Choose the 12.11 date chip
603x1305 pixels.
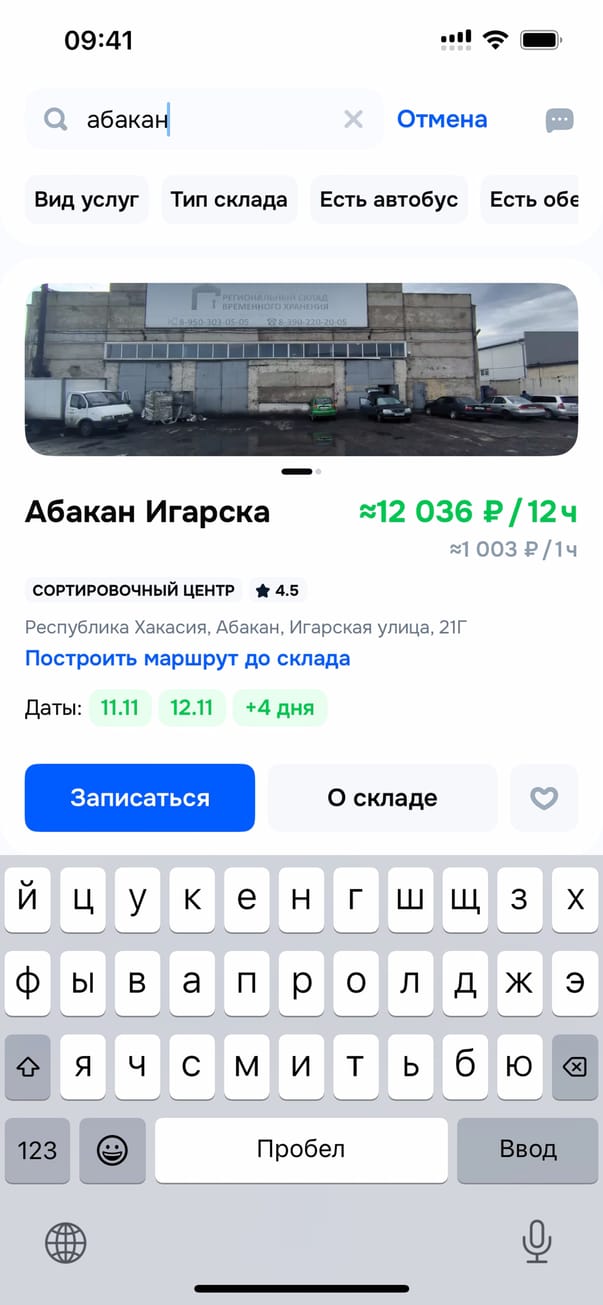click(x=191, y=709)
